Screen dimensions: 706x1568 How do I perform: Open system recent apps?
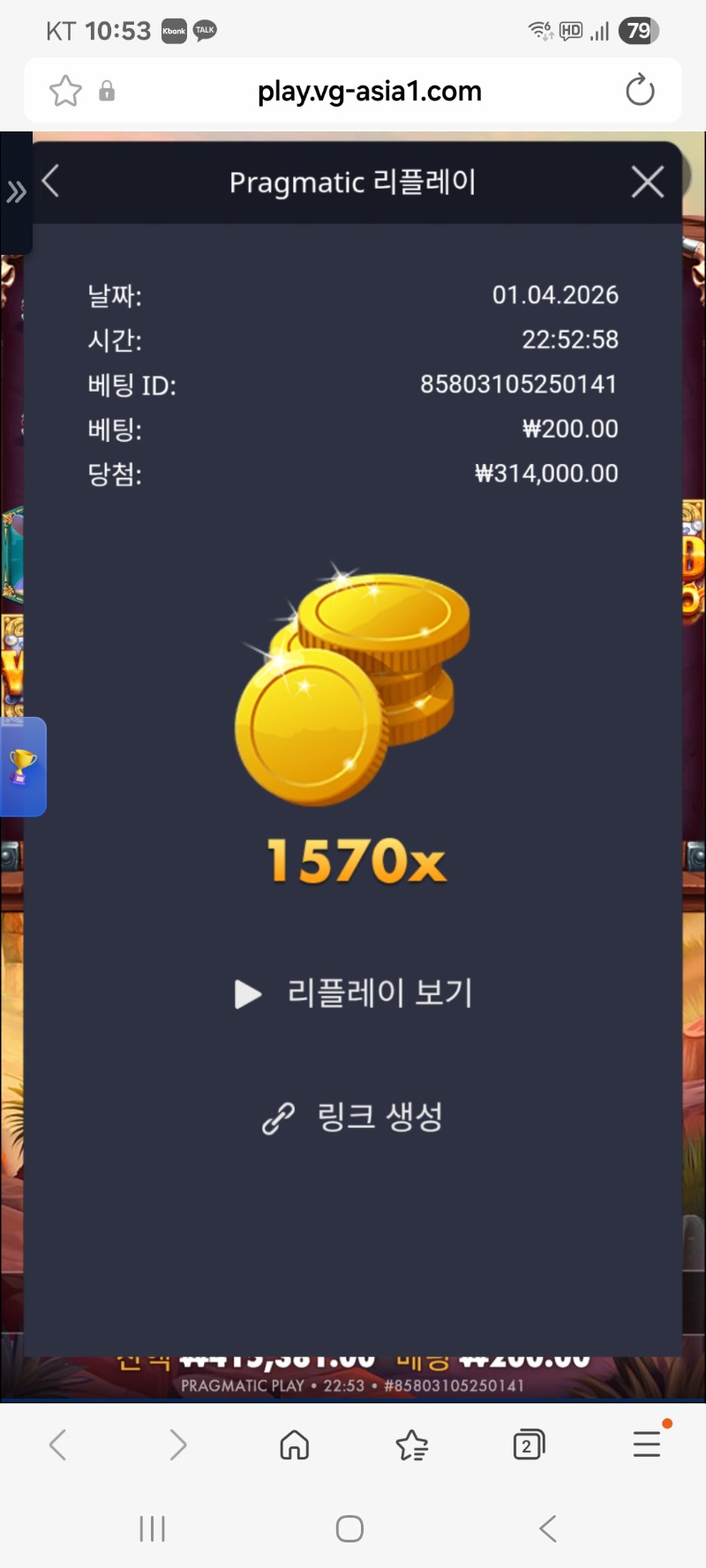(x=152, y=1528)
